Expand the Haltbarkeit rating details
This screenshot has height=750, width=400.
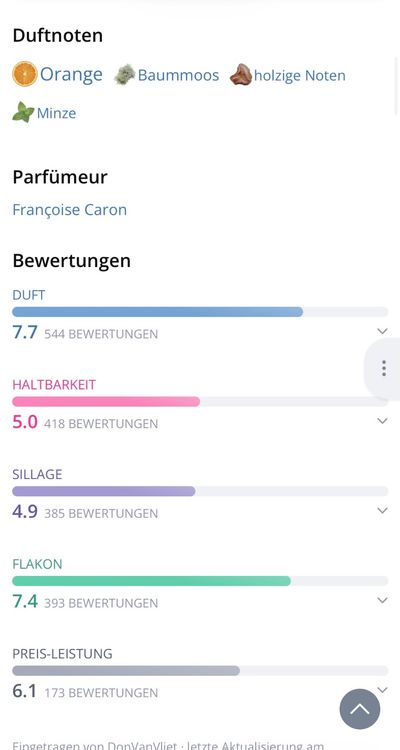pyautogui.click(x=382, y=421)
